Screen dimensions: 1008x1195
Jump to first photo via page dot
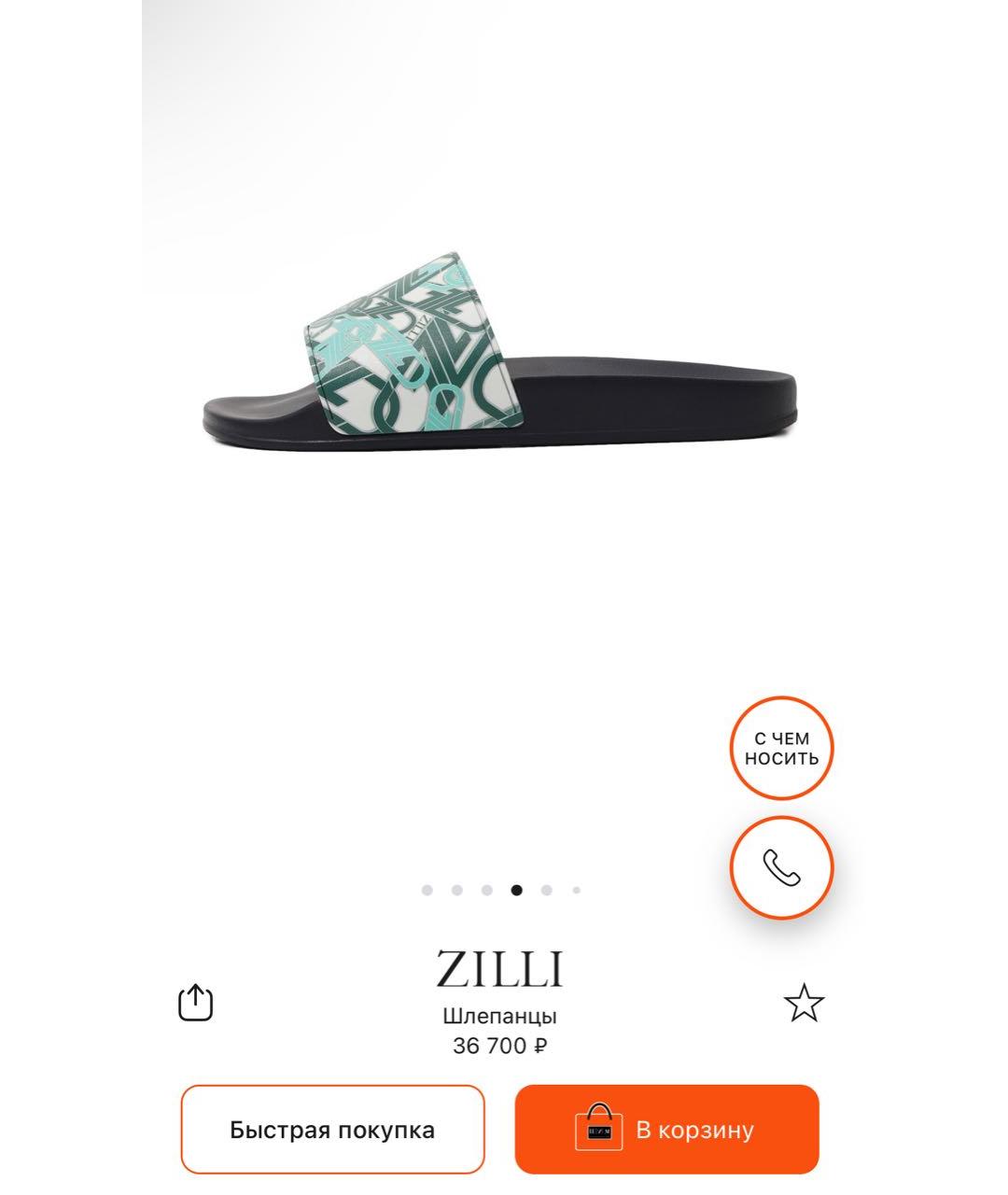[x=427, y=890]
